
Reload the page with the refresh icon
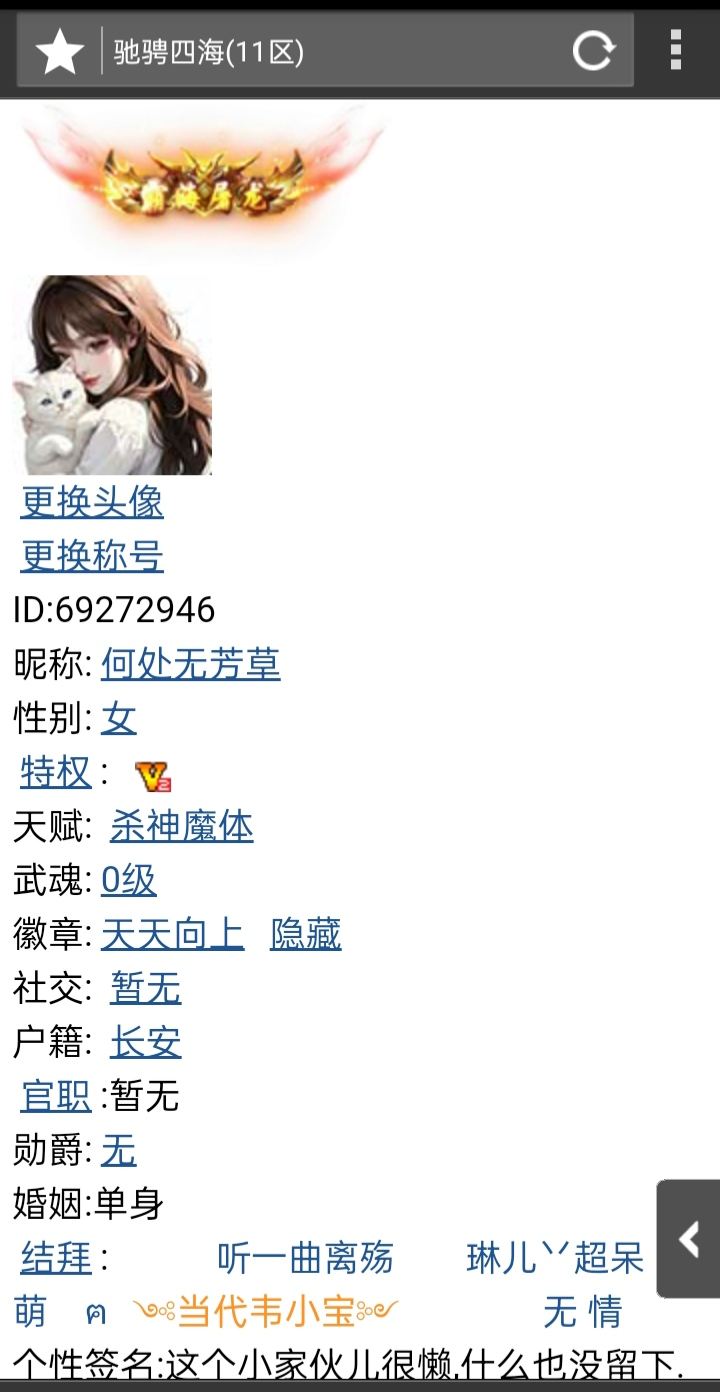593,51
